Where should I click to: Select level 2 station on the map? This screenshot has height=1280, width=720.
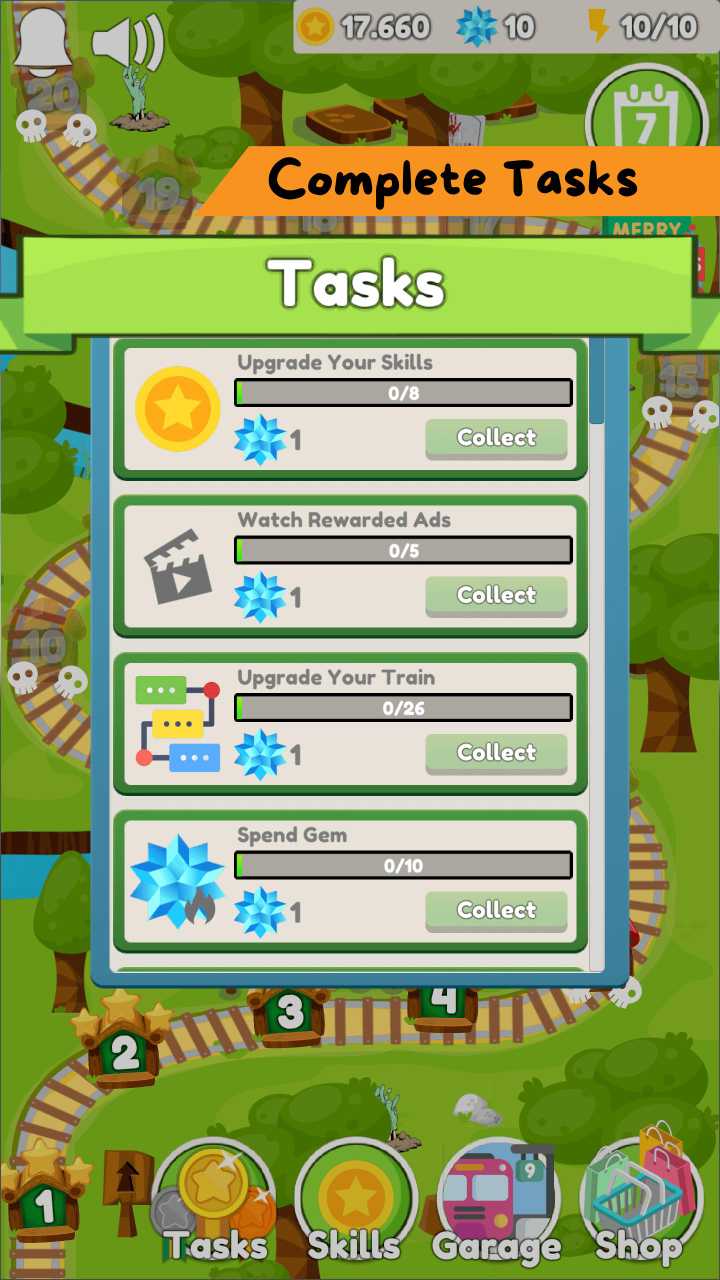(124, 1050)
